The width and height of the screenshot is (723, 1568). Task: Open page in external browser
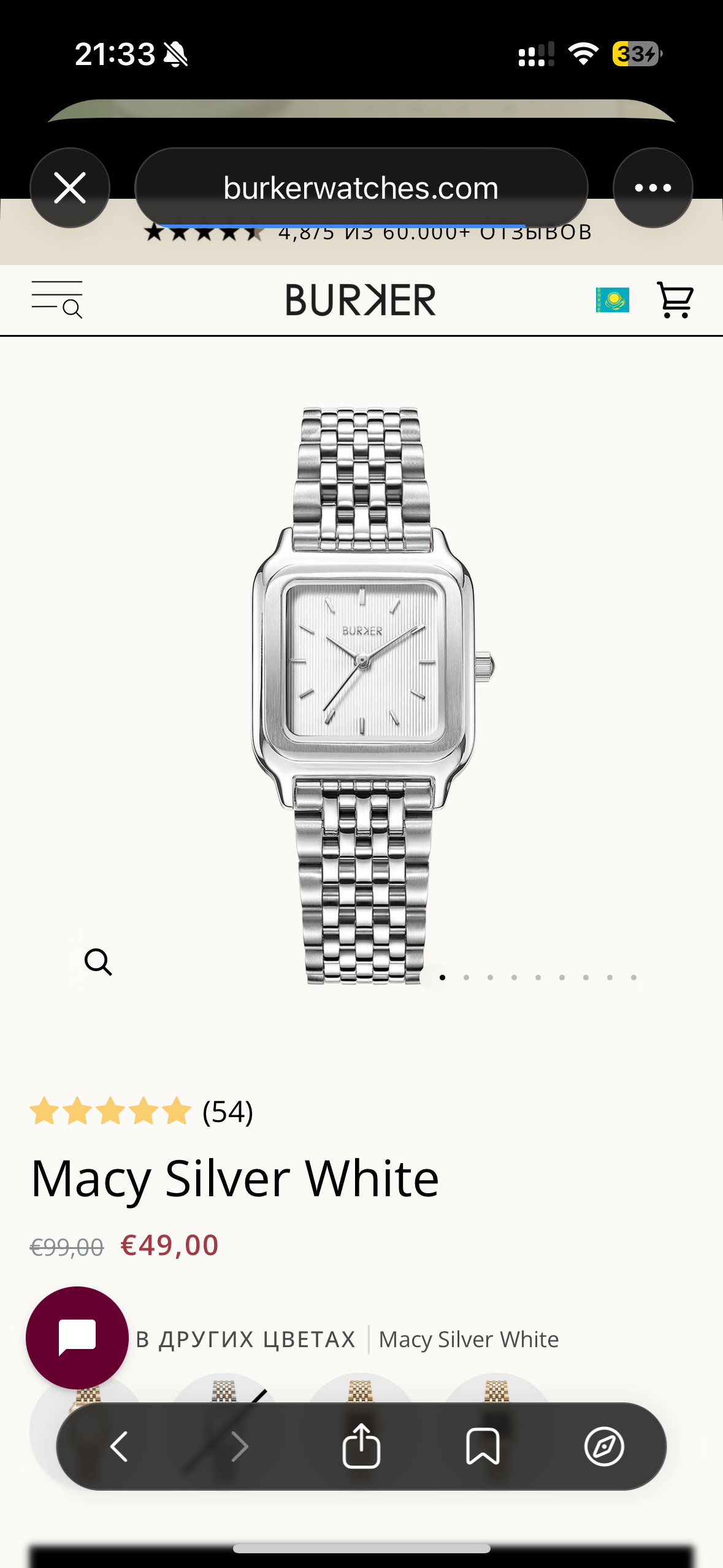click(x=604, y=1446)
